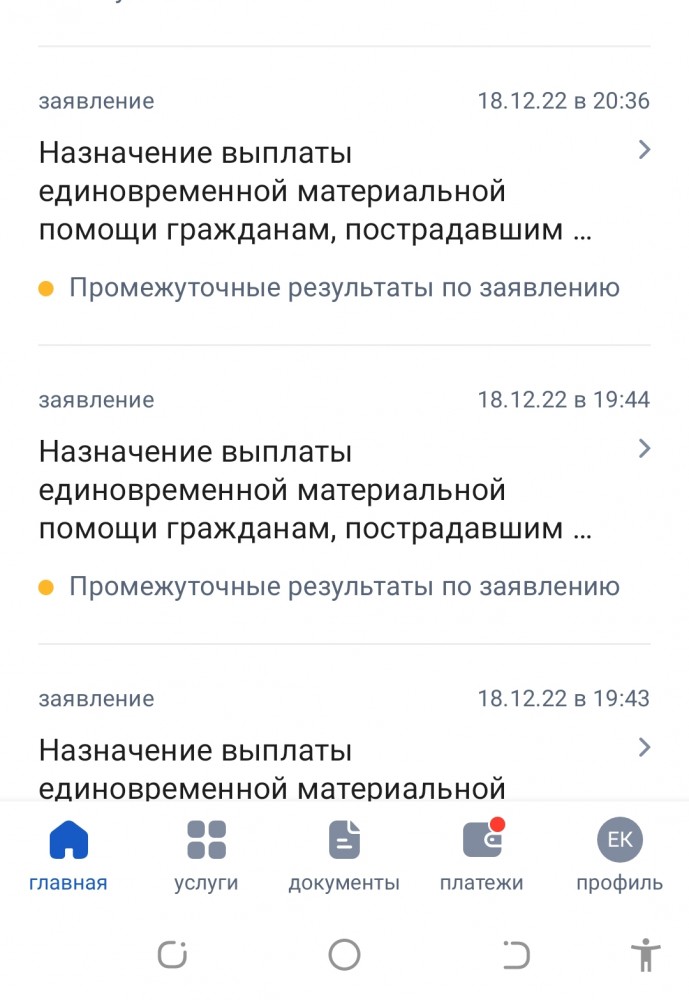
Task: Open the документы tab
Action: click(x=344, y=855)
